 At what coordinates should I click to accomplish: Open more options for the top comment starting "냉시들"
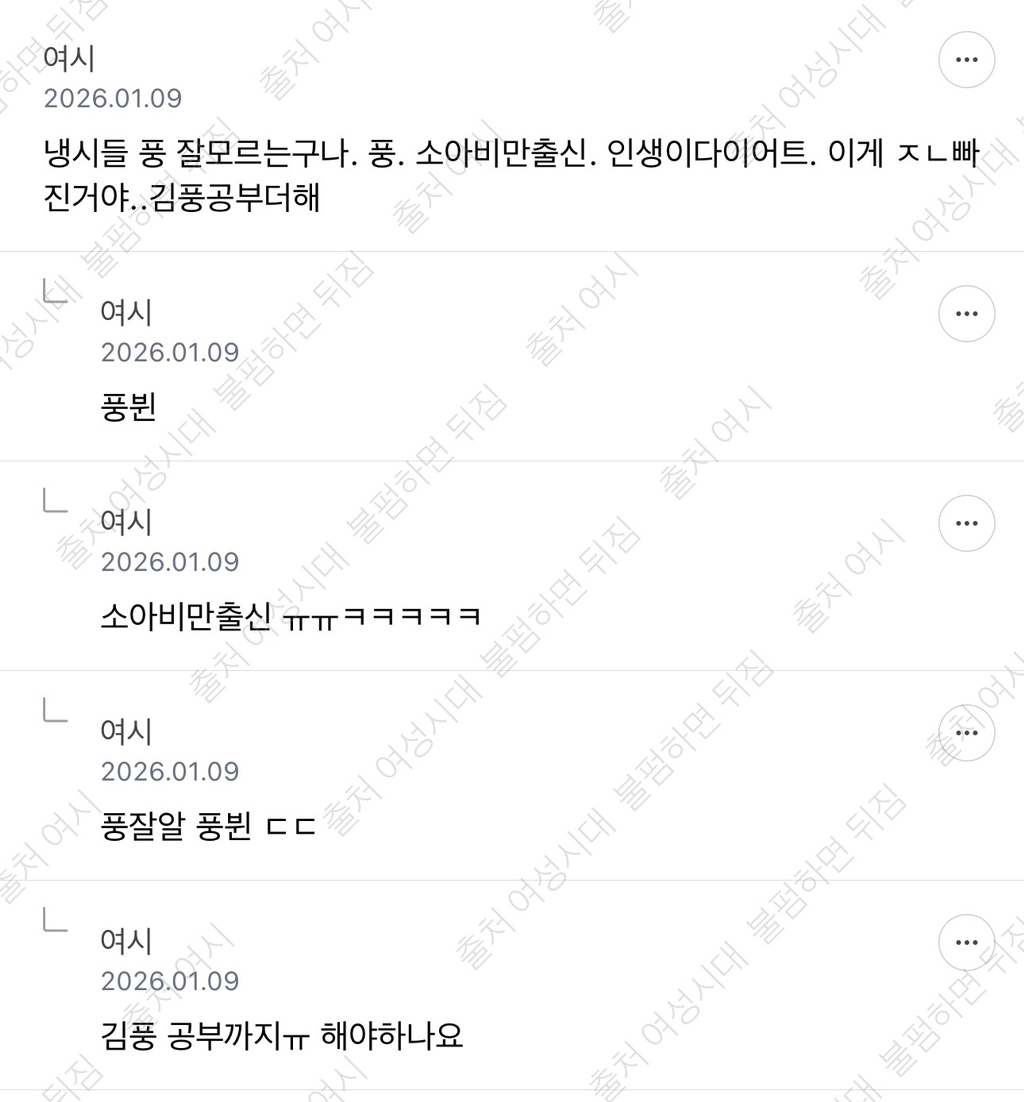tap(966, 60)
